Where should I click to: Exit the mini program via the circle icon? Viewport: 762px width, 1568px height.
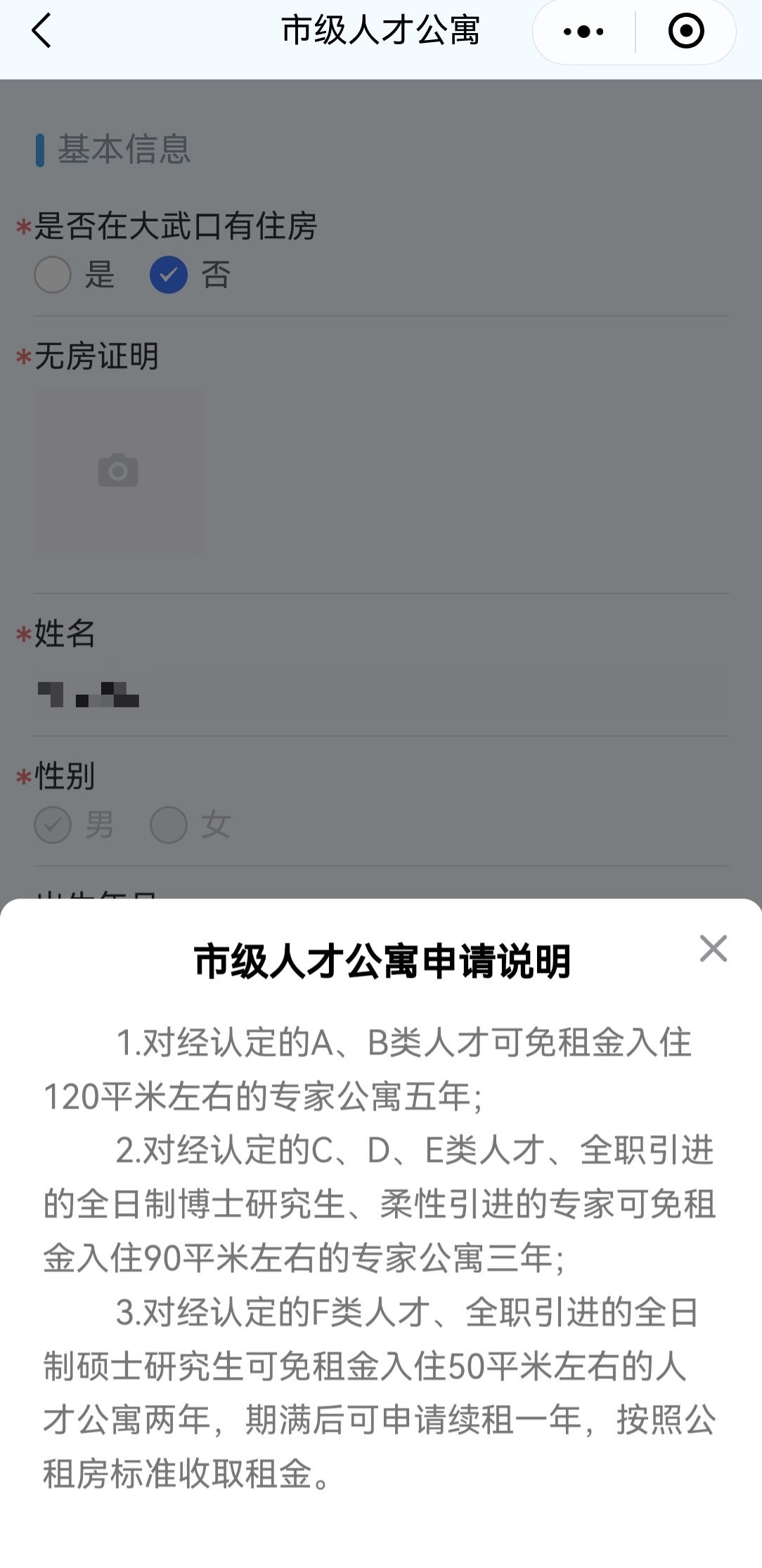[685, 32]
